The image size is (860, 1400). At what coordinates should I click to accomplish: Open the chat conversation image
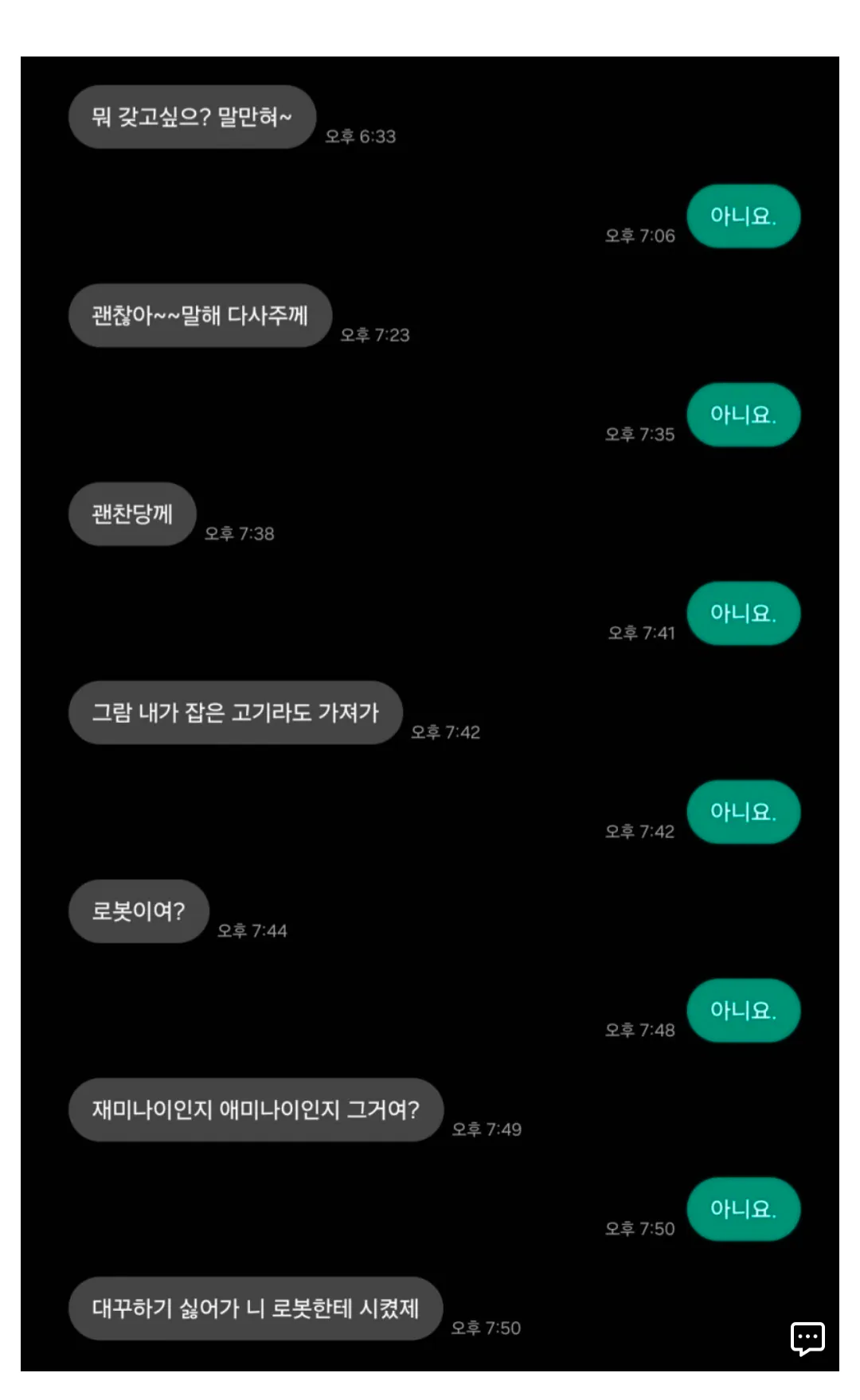click(x=430, y=714)
